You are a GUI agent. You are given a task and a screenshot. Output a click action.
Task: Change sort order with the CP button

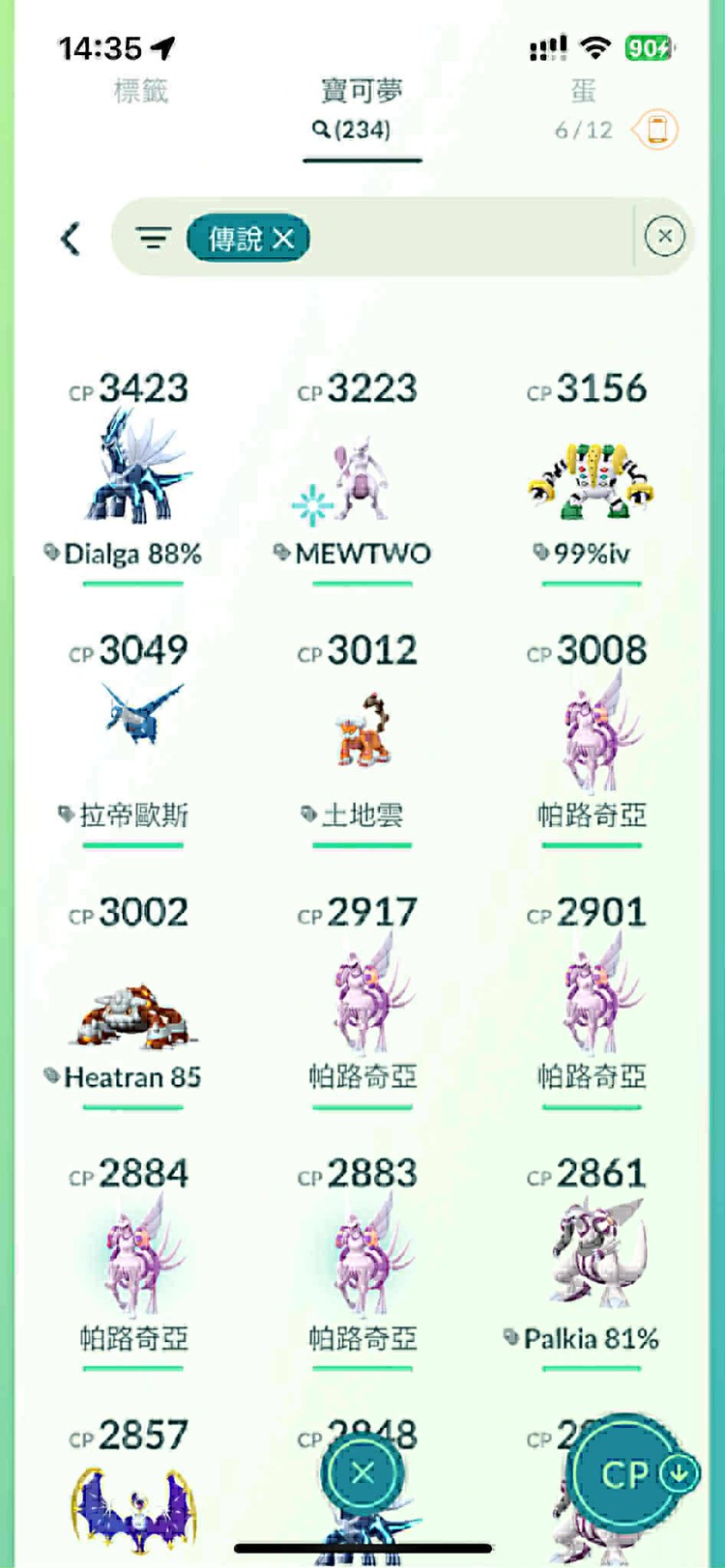click(633, 1474)
